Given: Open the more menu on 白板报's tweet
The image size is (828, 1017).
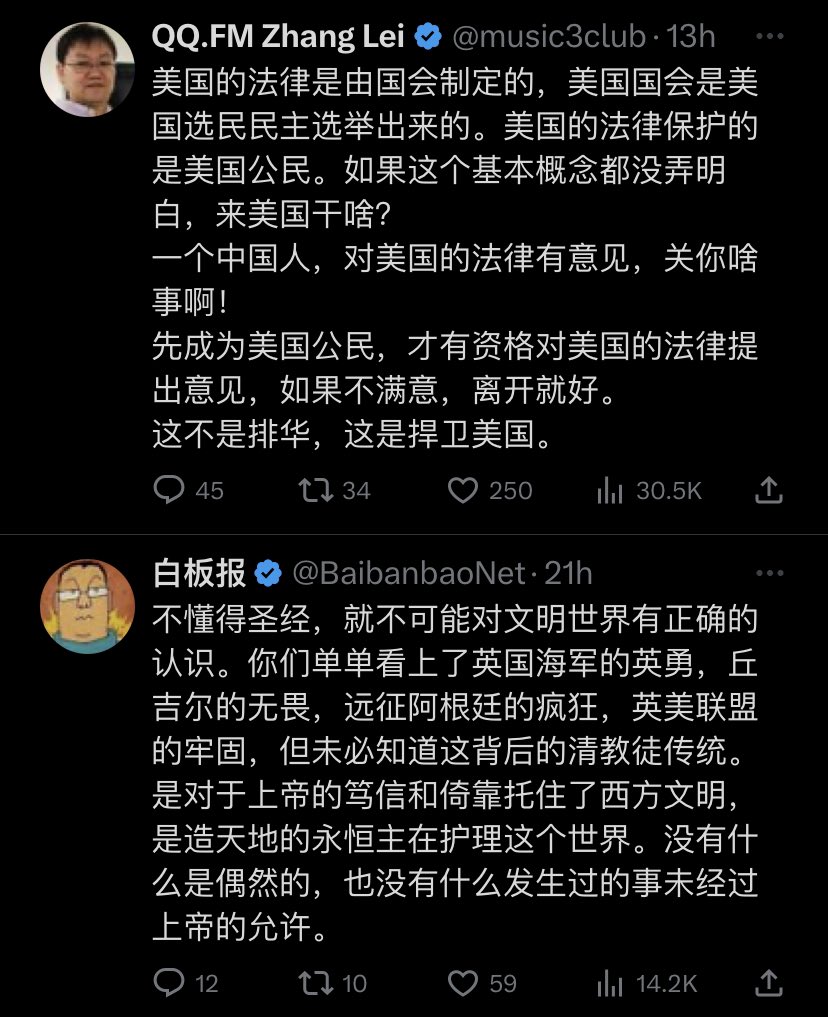Looking at the screenshot, I should (769, 574).
